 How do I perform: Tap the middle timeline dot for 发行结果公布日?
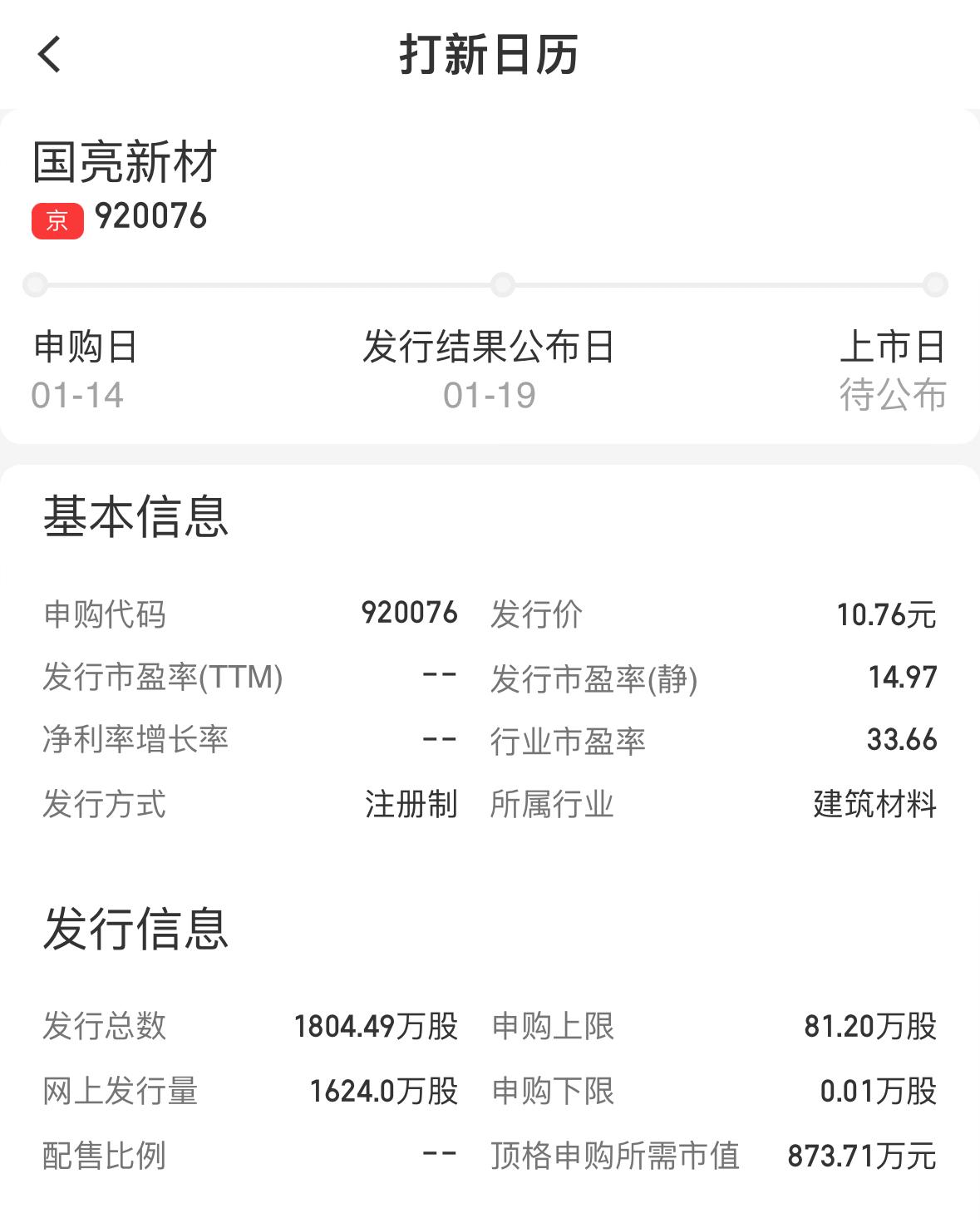[500, 285]
